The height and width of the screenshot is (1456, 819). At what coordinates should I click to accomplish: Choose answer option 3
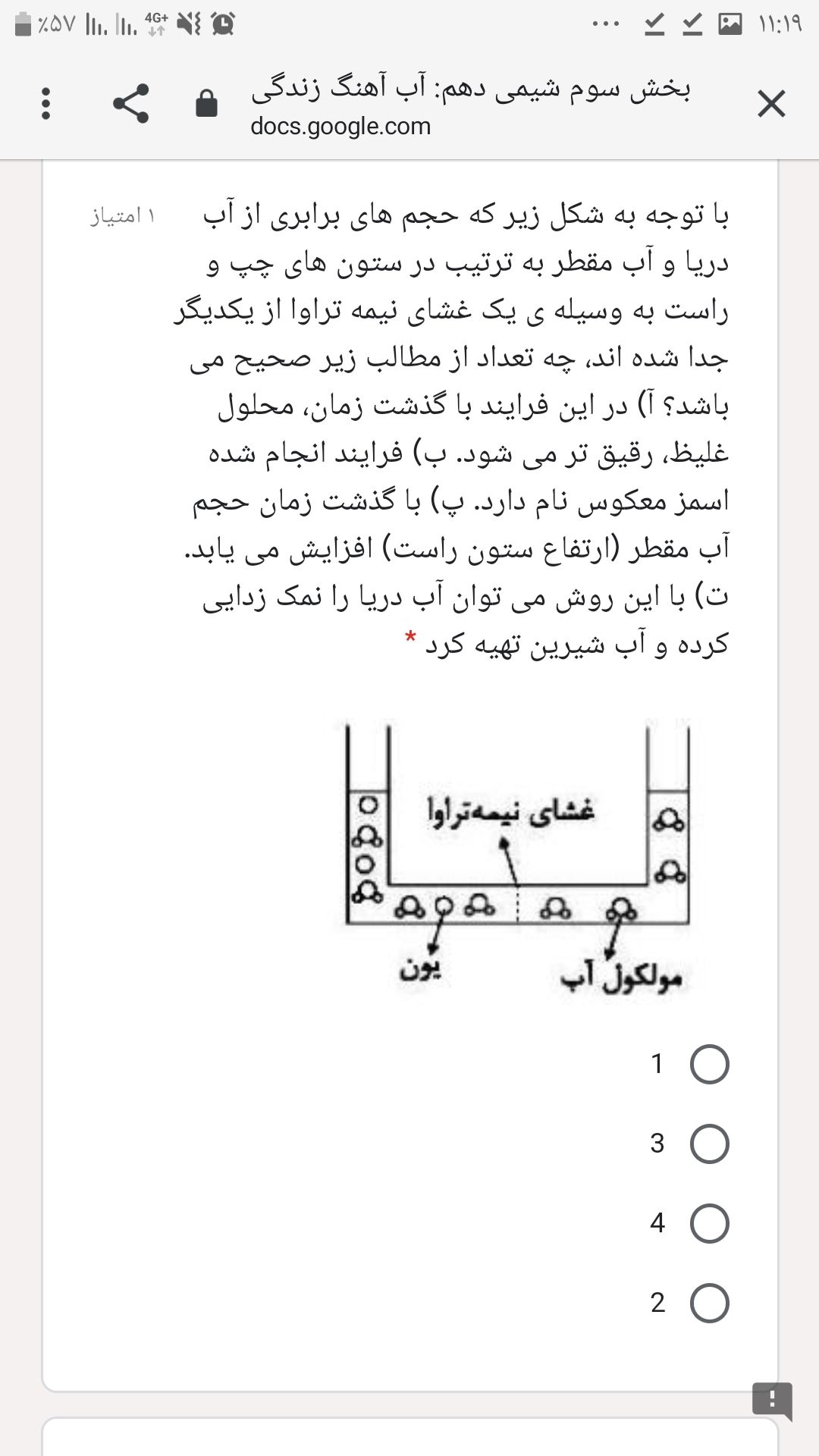point(709,1144)
